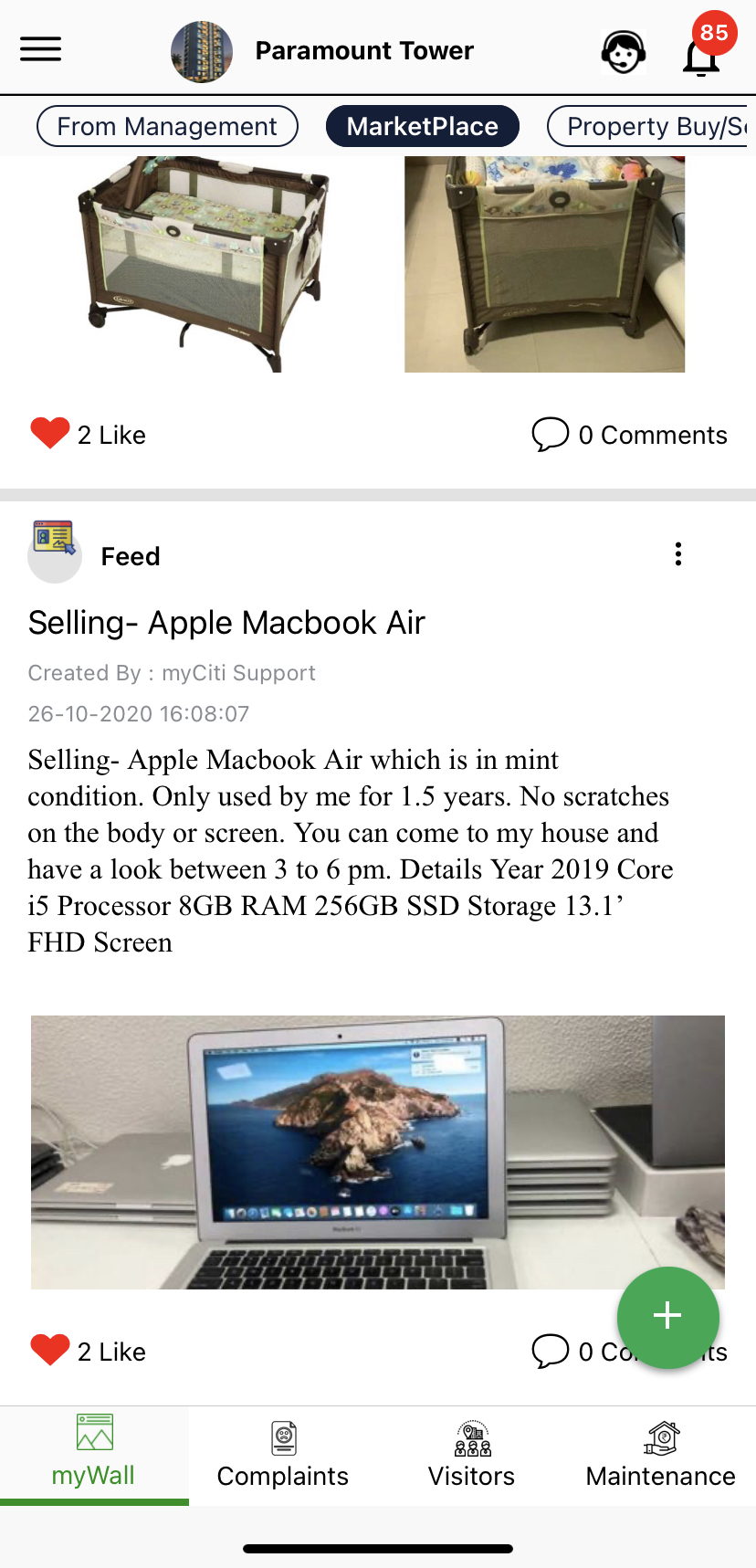View the Macbook Air photo
Image resolution: width=756 pixels, height=1568 pixels.
coord(377,1152)
